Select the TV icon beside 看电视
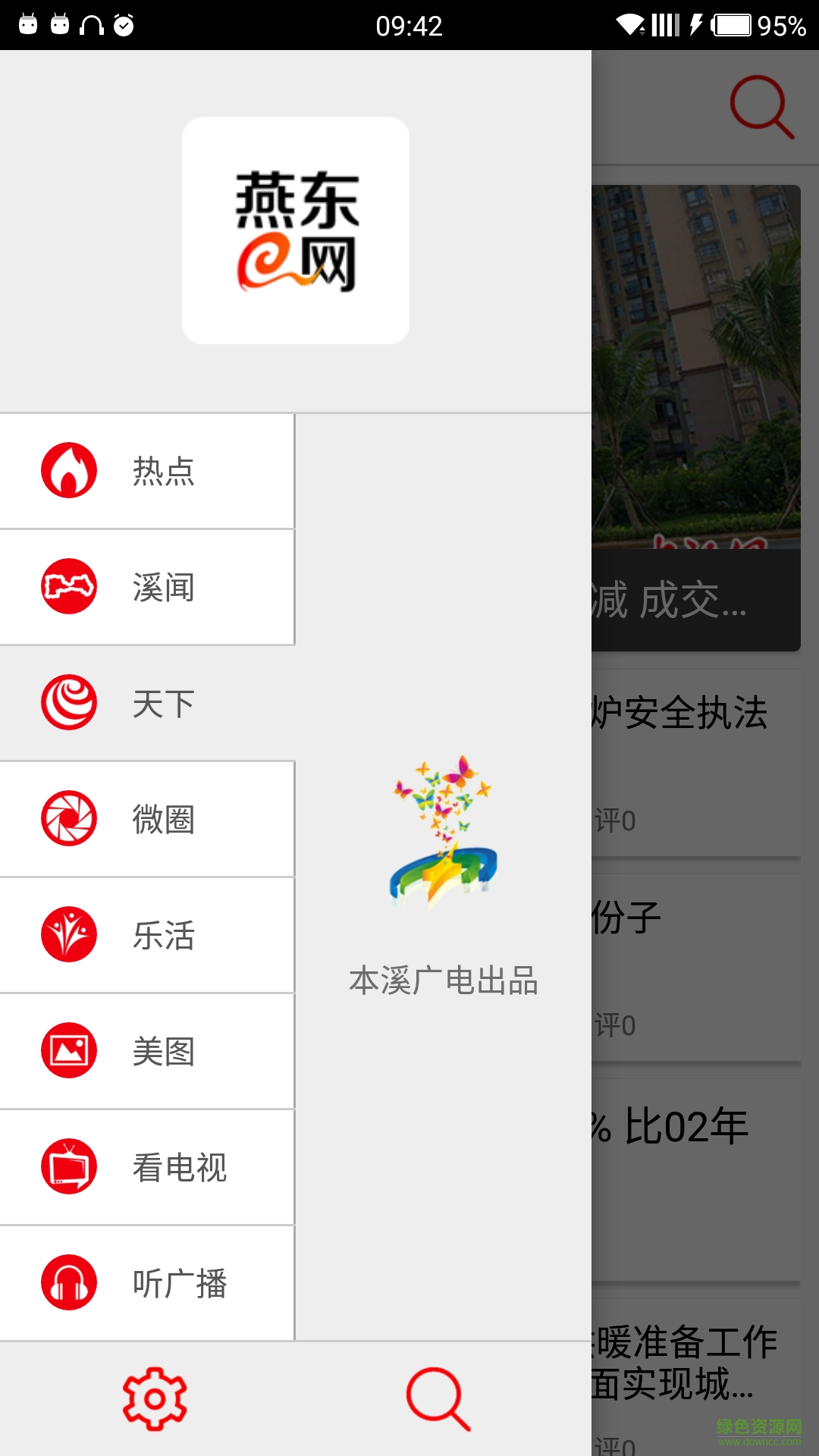 68,1168
